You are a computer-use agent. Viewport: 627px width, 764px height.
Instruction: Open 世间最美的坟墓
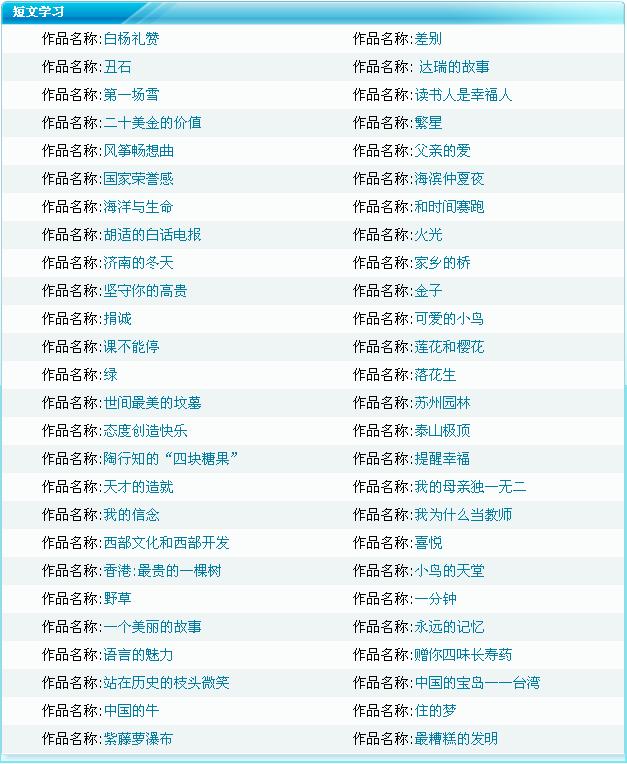coord(152,403)
